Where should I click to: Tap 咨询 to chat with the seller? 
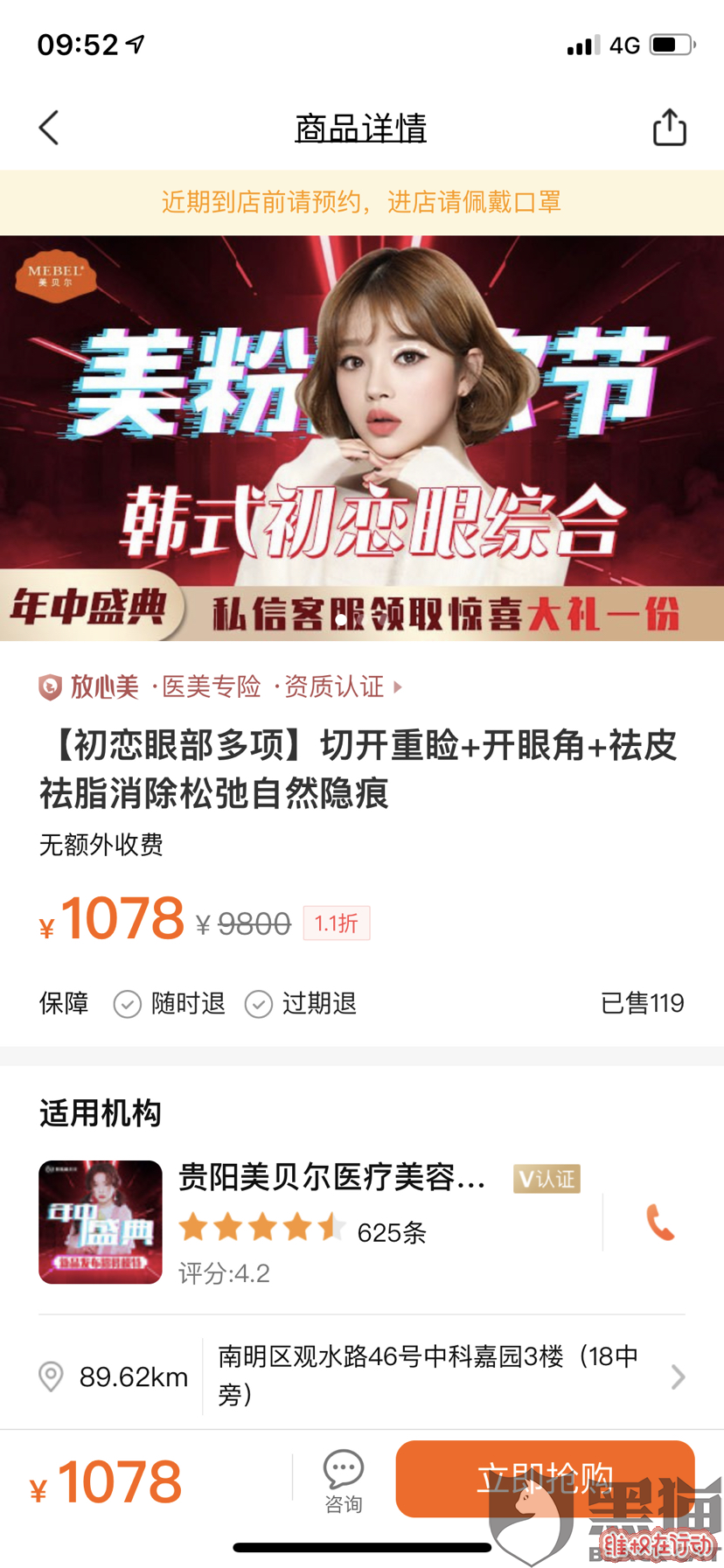pos(343,1480)
